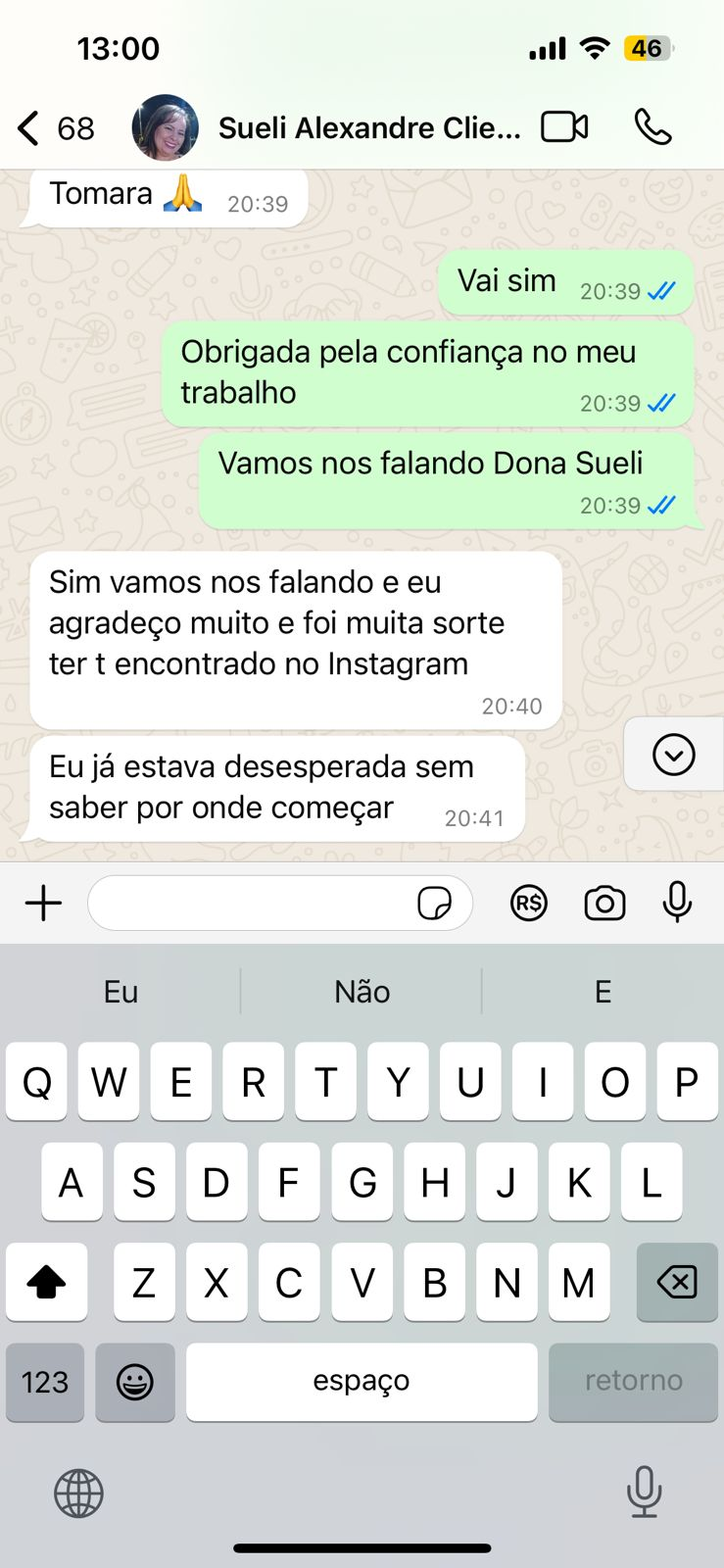Start a video call with Sueli
Screen dimensions: 724x1568
pos(564,127)
